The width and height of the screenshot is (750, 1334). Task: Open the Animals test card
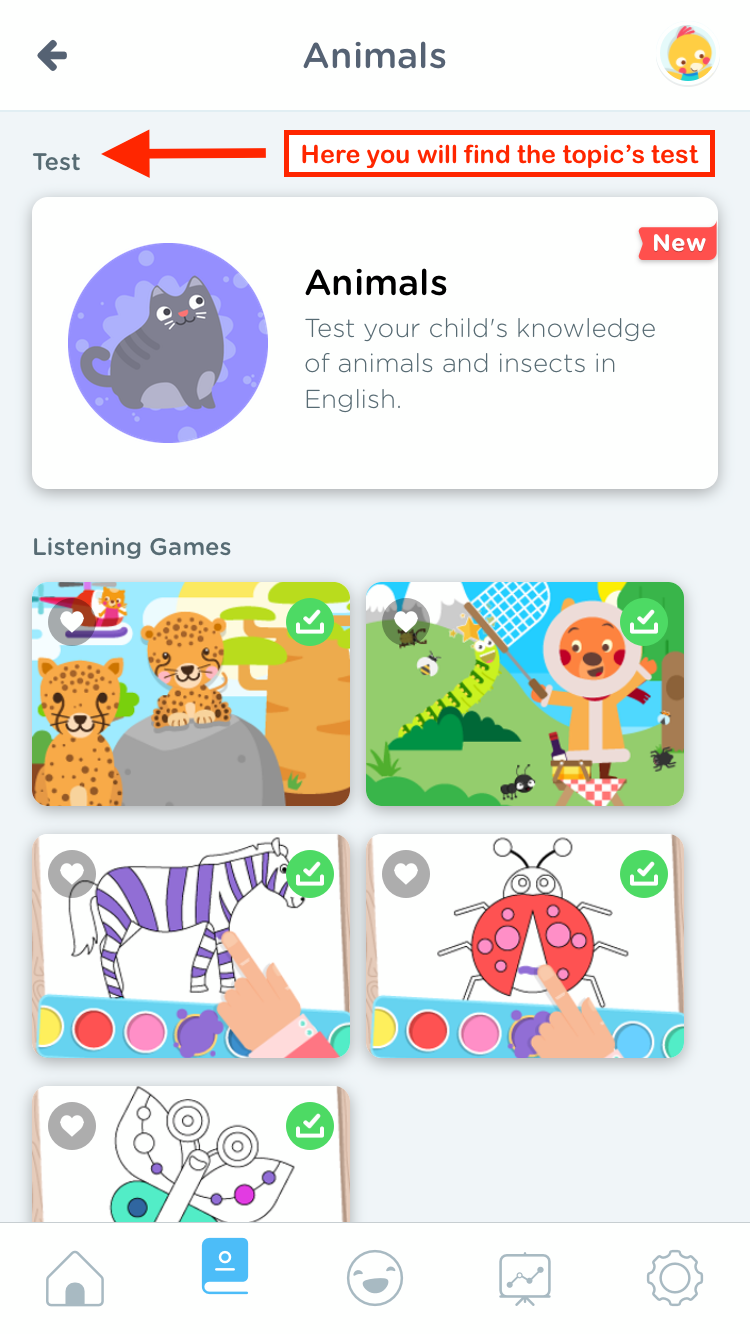pyautogui.click(x=375, y=343)
